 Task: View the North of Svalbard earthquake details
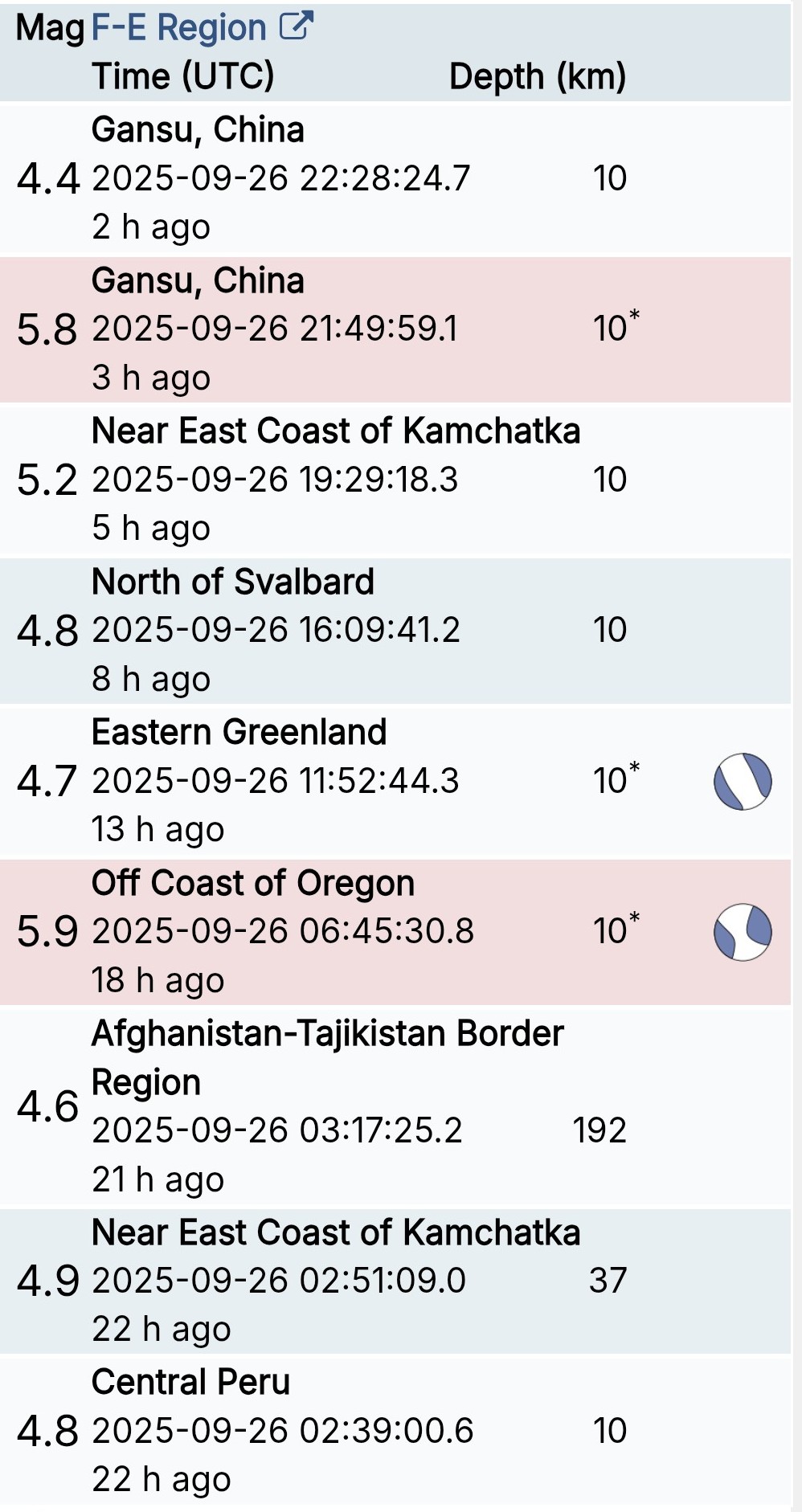395,631
